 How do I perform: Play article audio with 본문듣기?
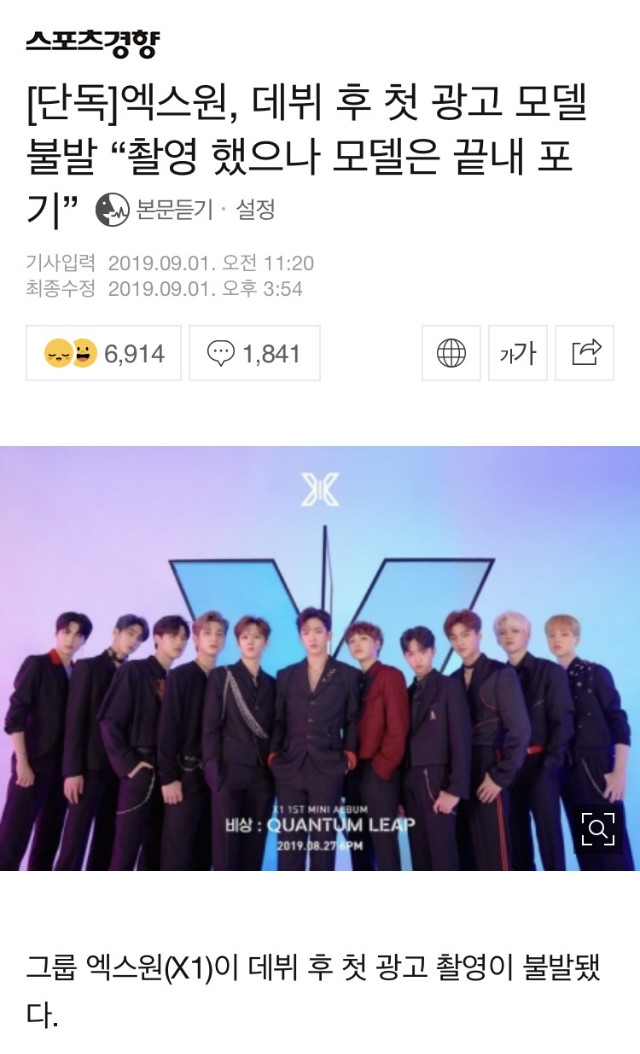pos(154,210)
